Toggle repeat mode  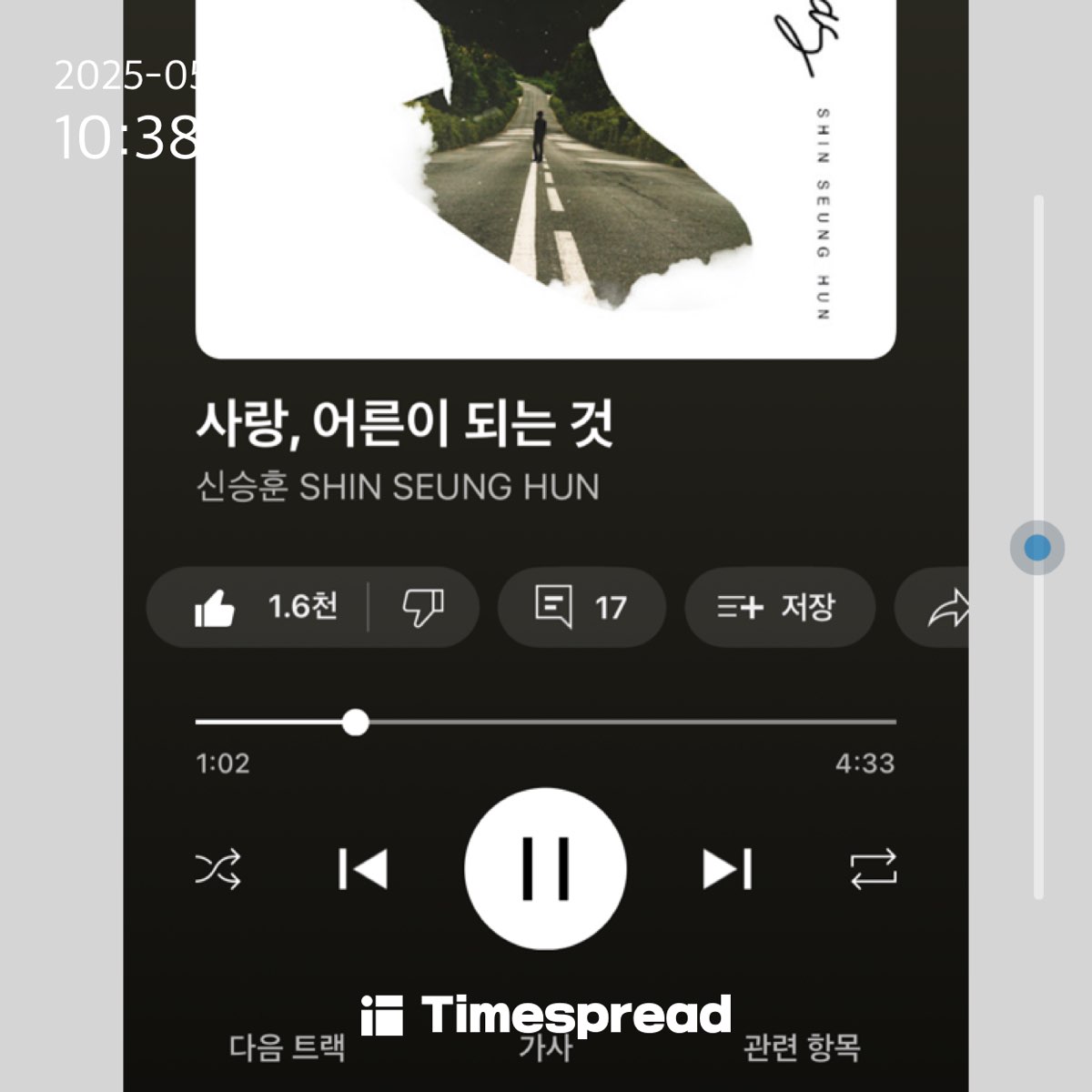pos(873,869)
